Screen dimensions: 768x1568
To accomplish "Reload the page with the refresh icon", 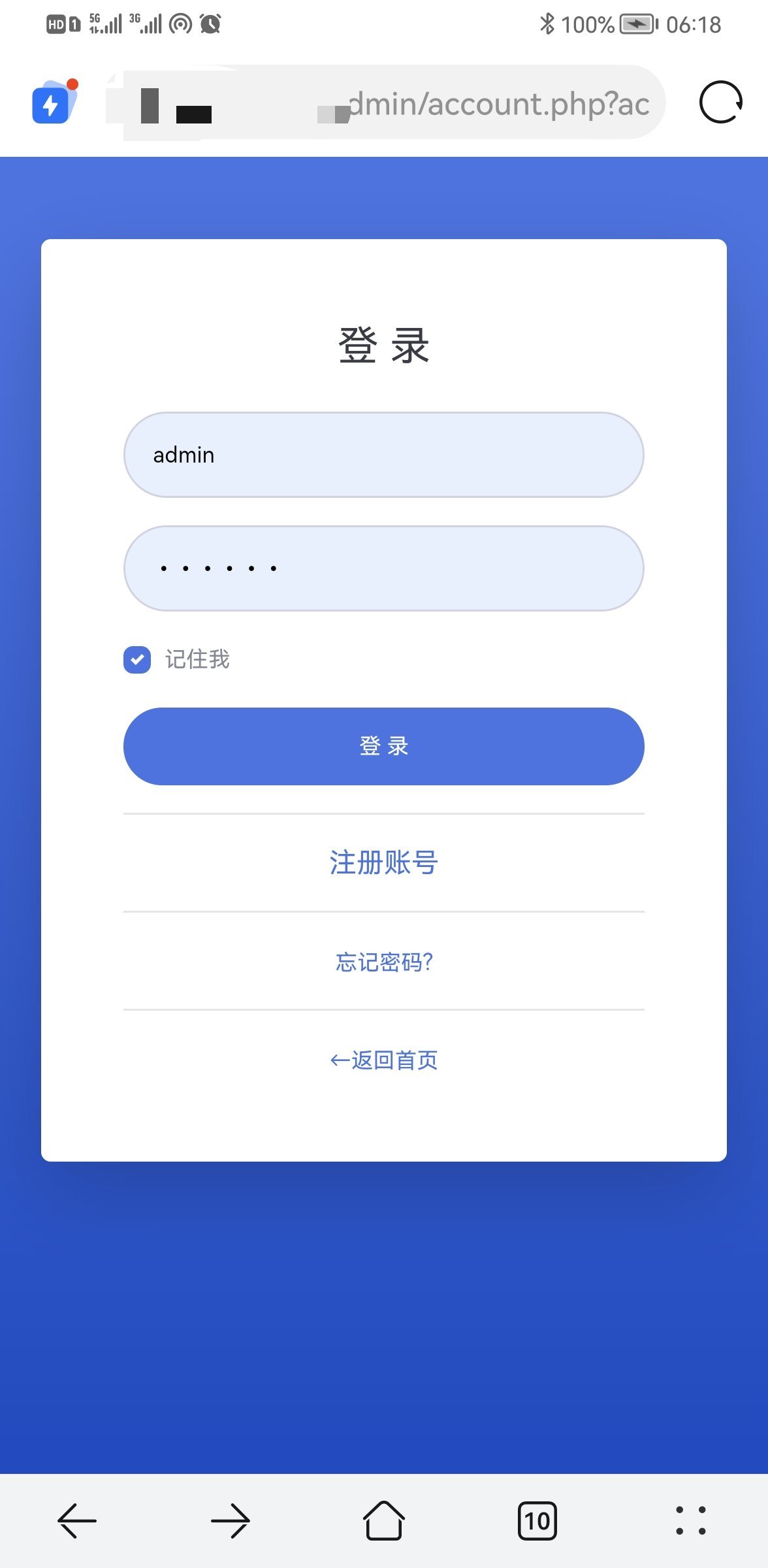I will [721, 102].
